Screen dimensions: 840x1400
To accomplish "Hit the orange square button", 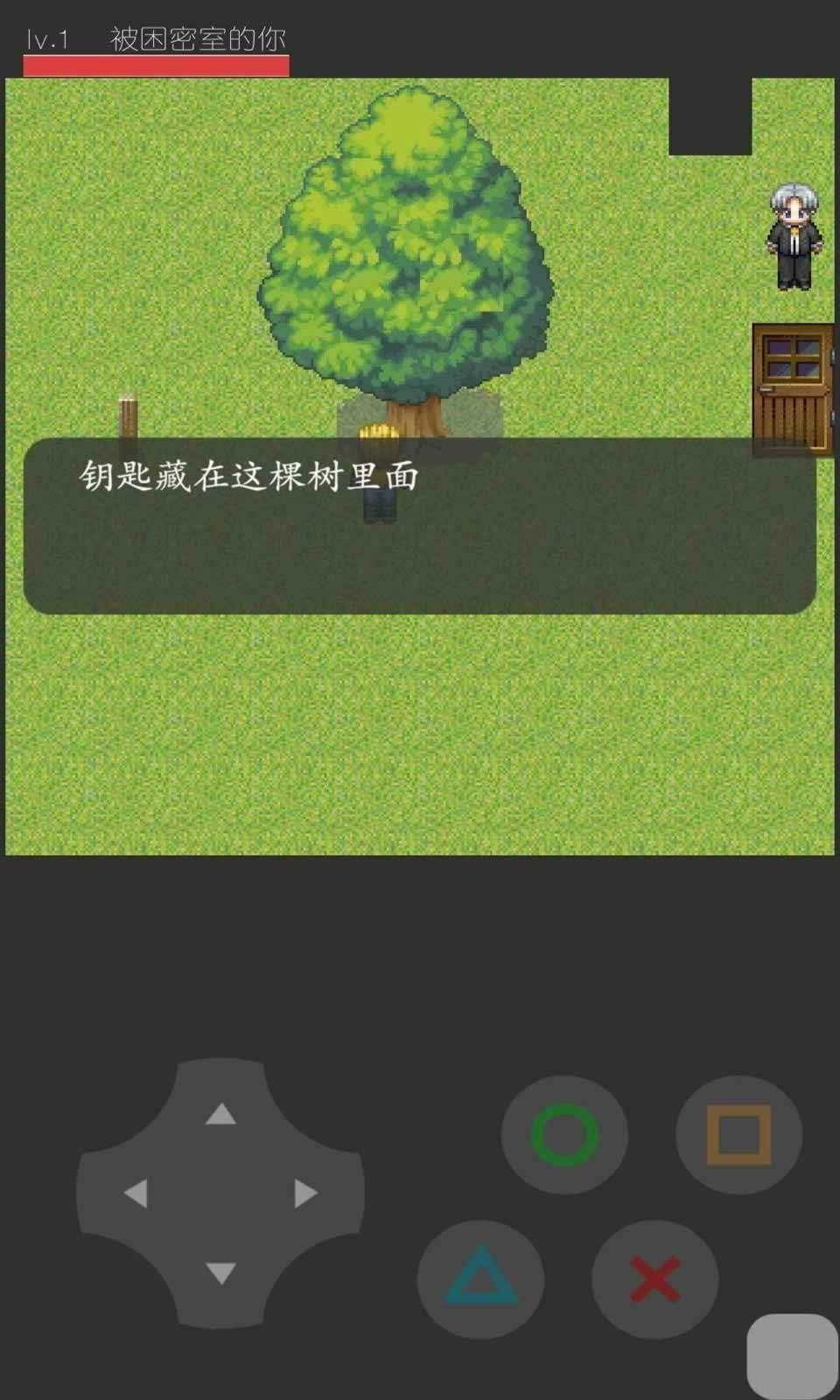I will click(x=738, y=1135).
